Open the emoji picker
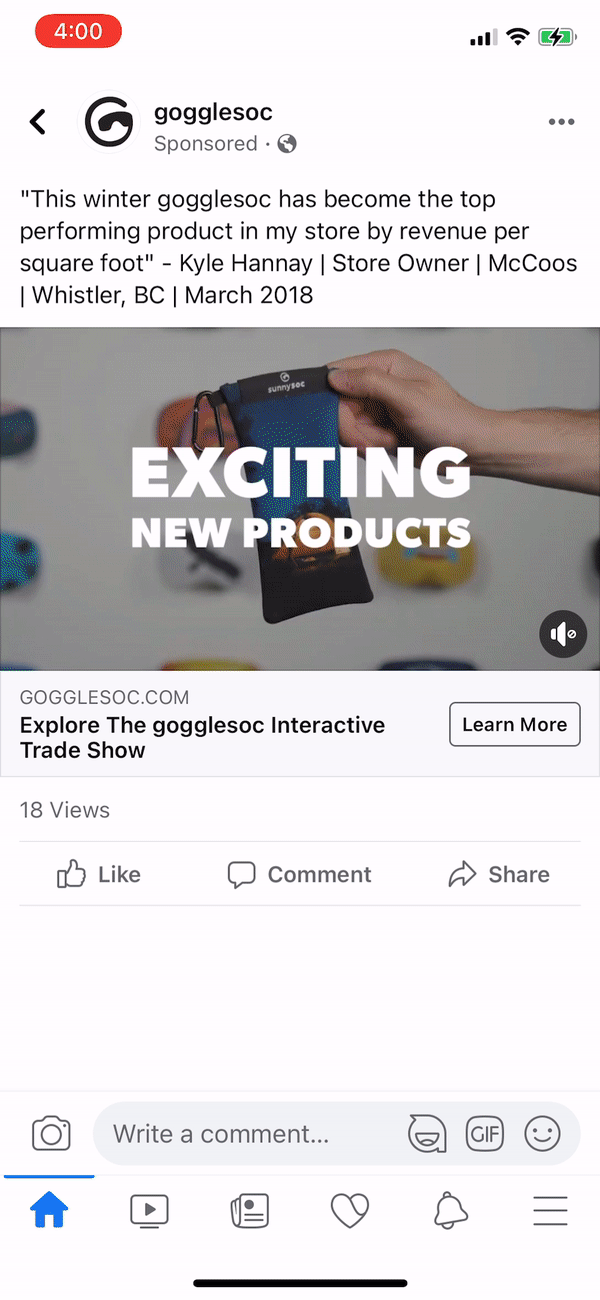Image resolution: width=600 pixels, height=1300 pixels. (x=543, y=1134)
